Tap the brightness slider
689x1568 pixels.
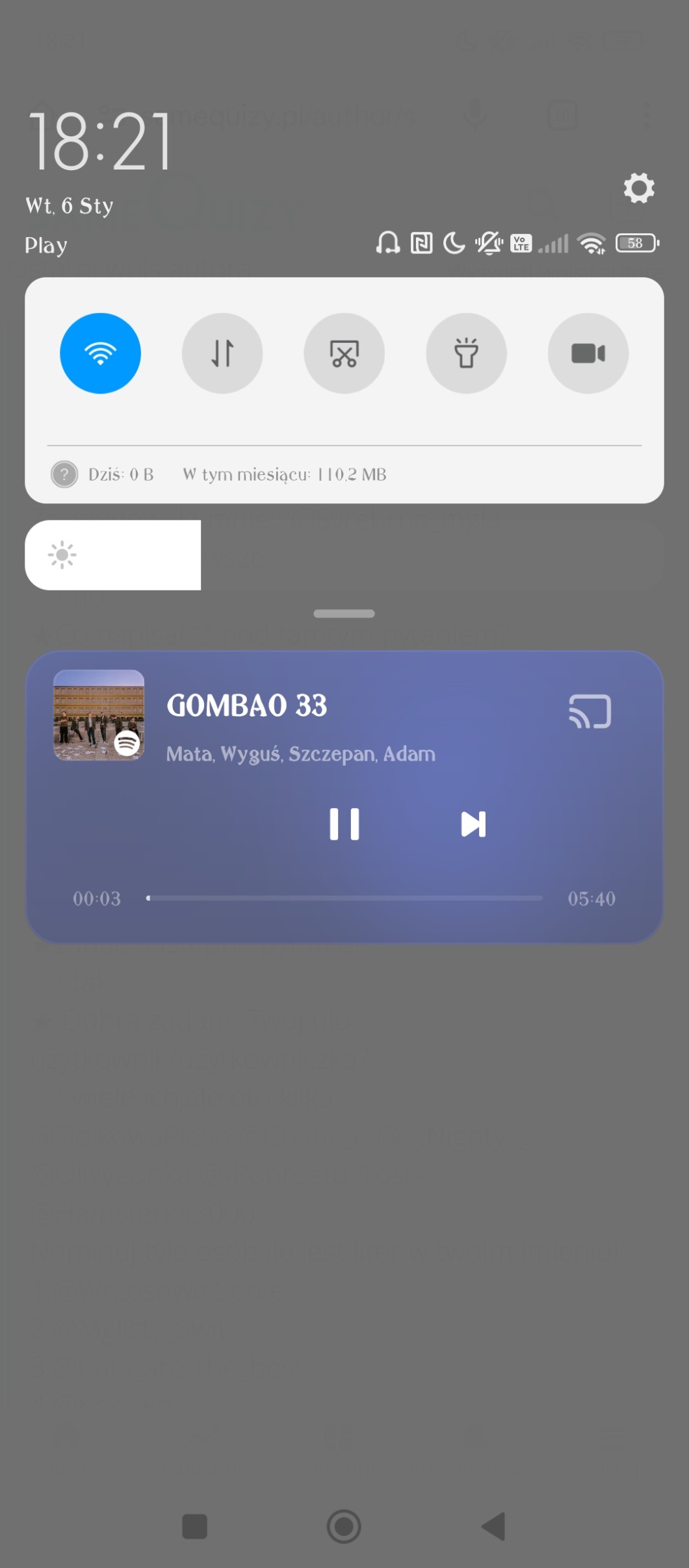[344, 555]
